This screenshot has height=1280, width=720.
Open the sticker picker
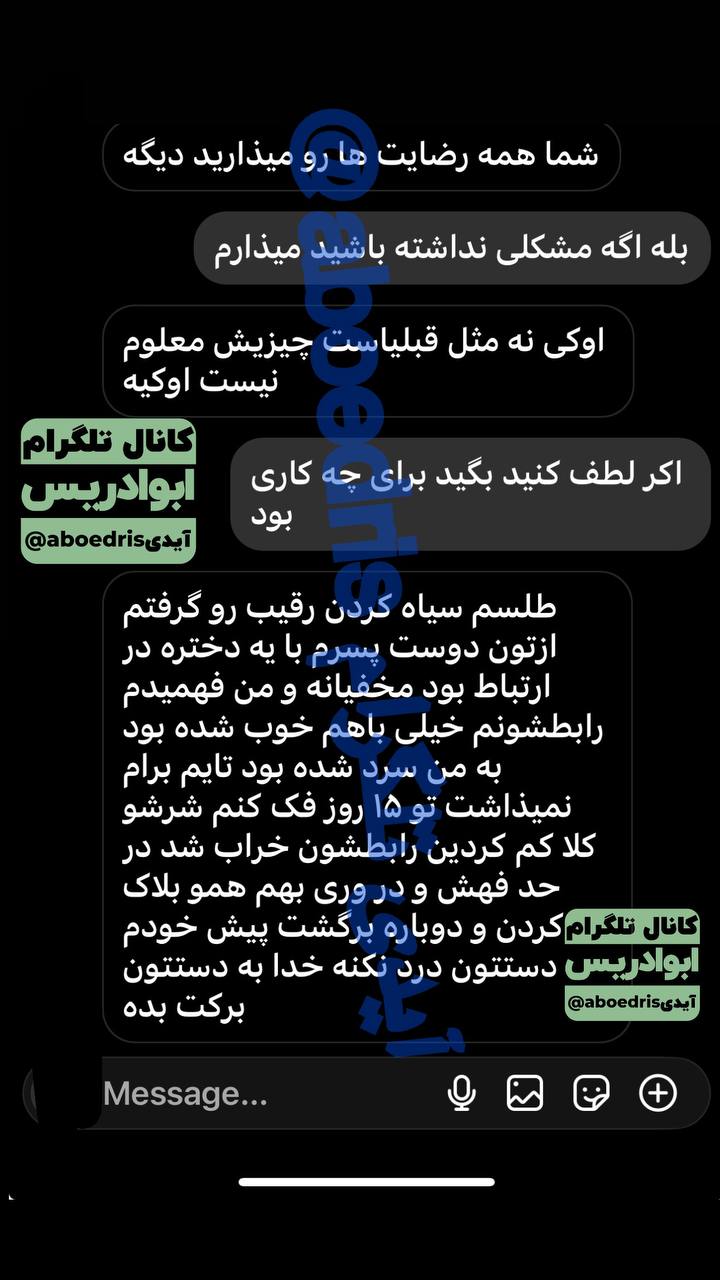(x=591, y=1094)
